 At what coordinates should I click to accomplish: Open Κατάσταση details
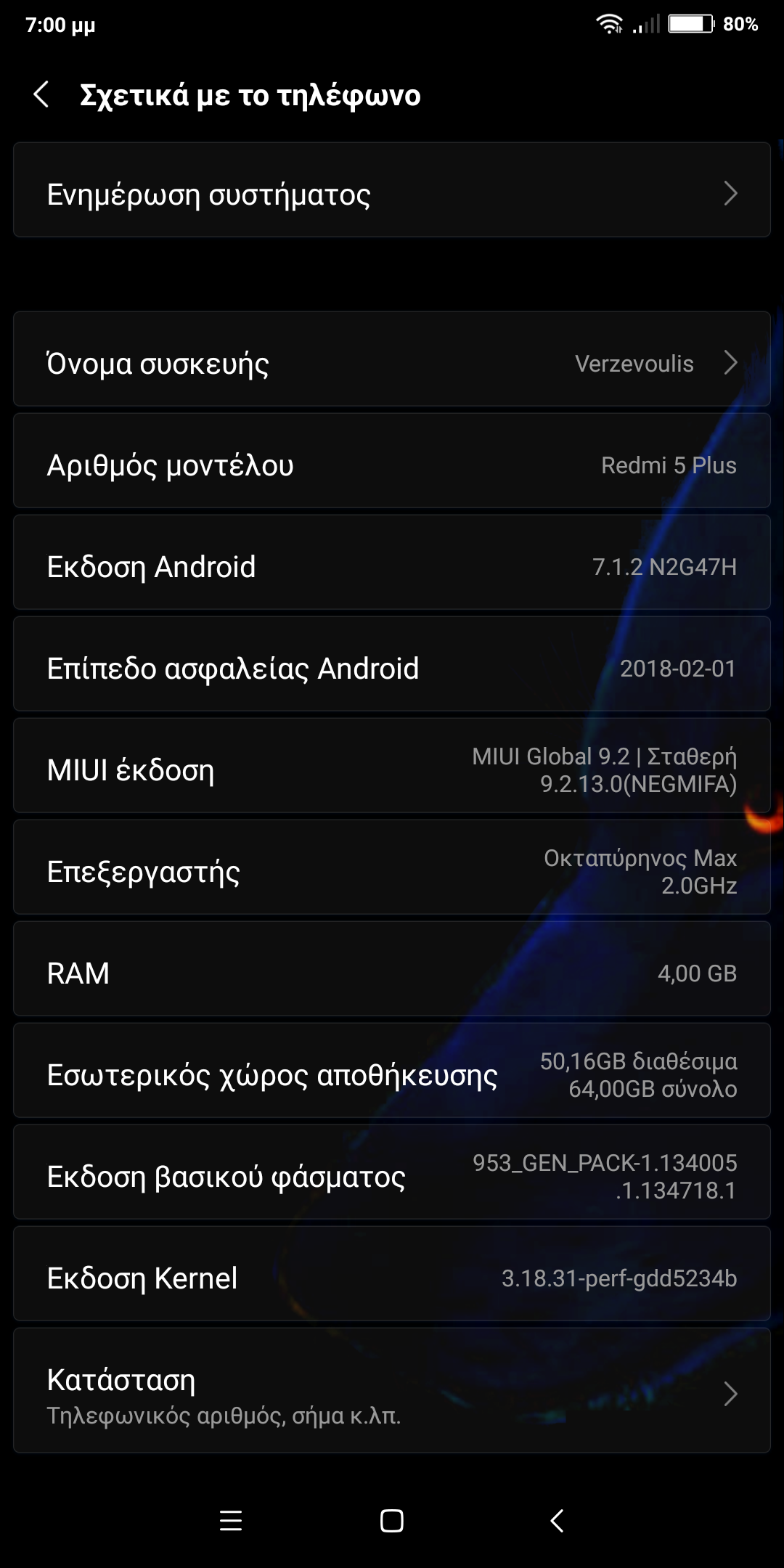[392, 1391]
